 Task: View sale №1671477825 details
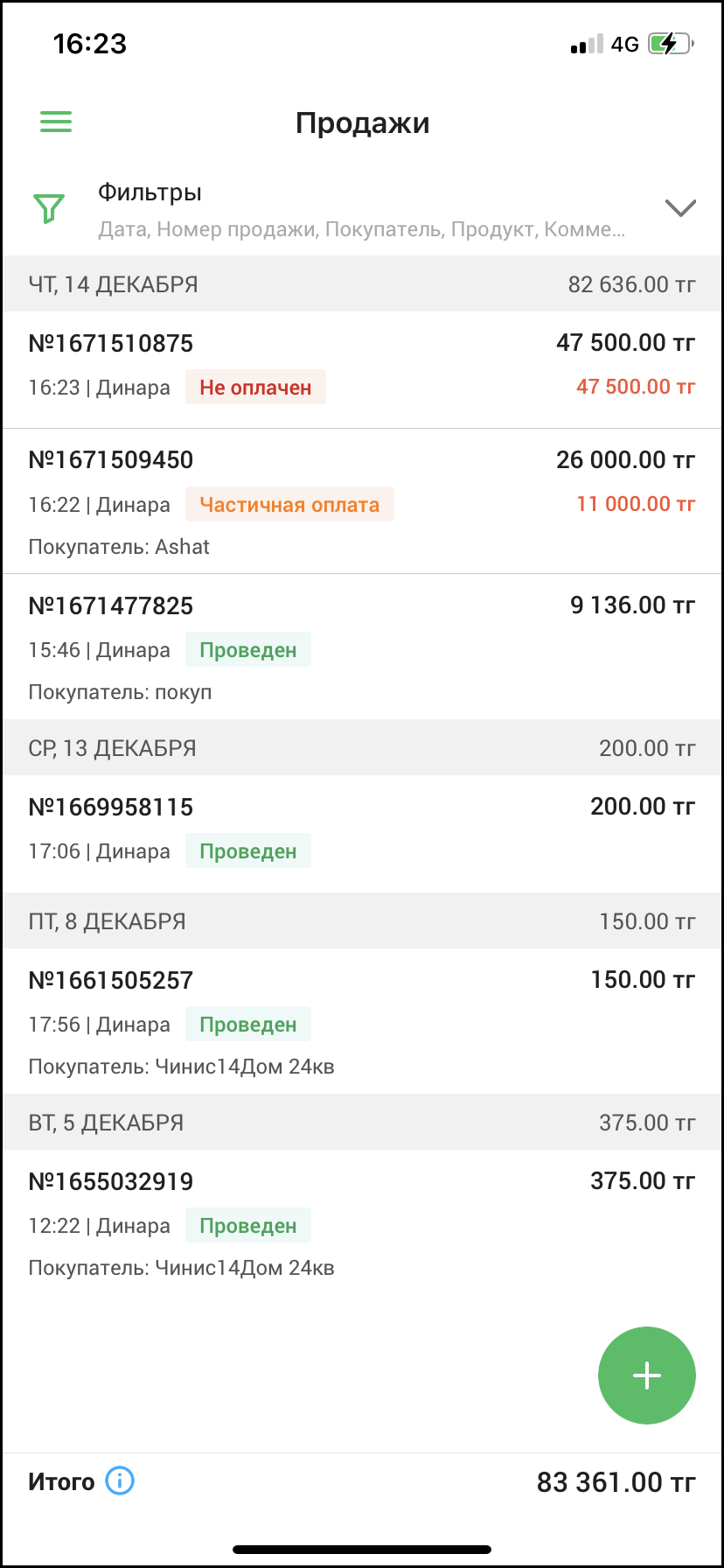click(x=362, y=647)
